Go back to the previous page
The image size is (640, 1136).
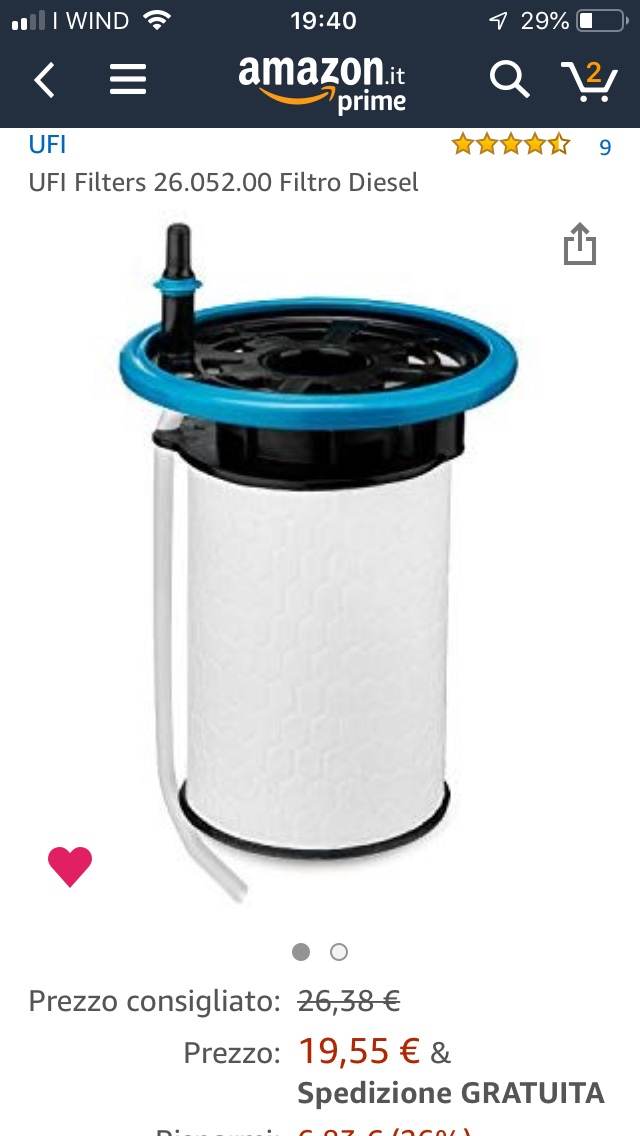[44, 80]
